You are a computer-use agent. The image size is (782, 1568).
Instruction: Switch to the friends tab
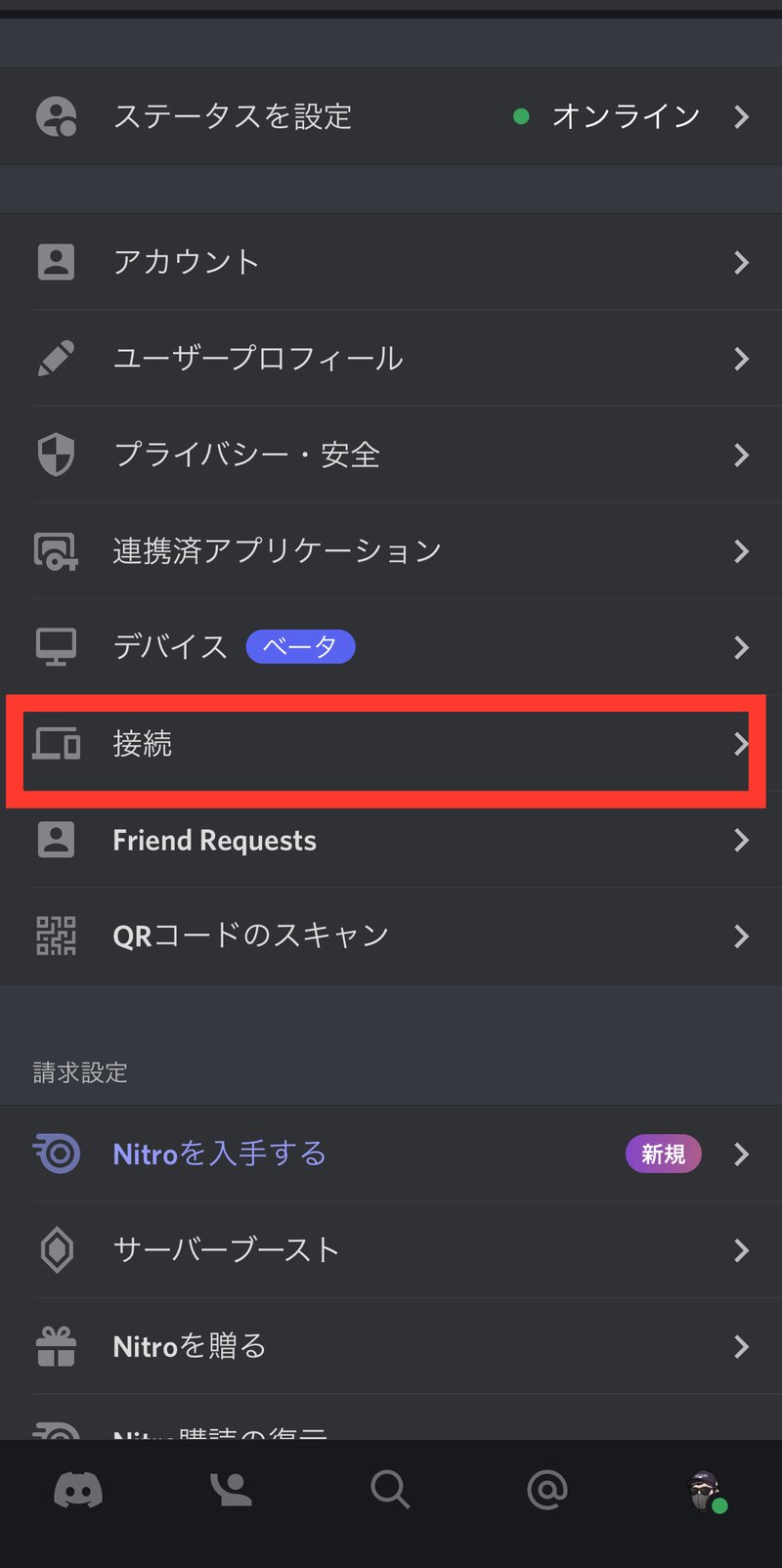232,1490
